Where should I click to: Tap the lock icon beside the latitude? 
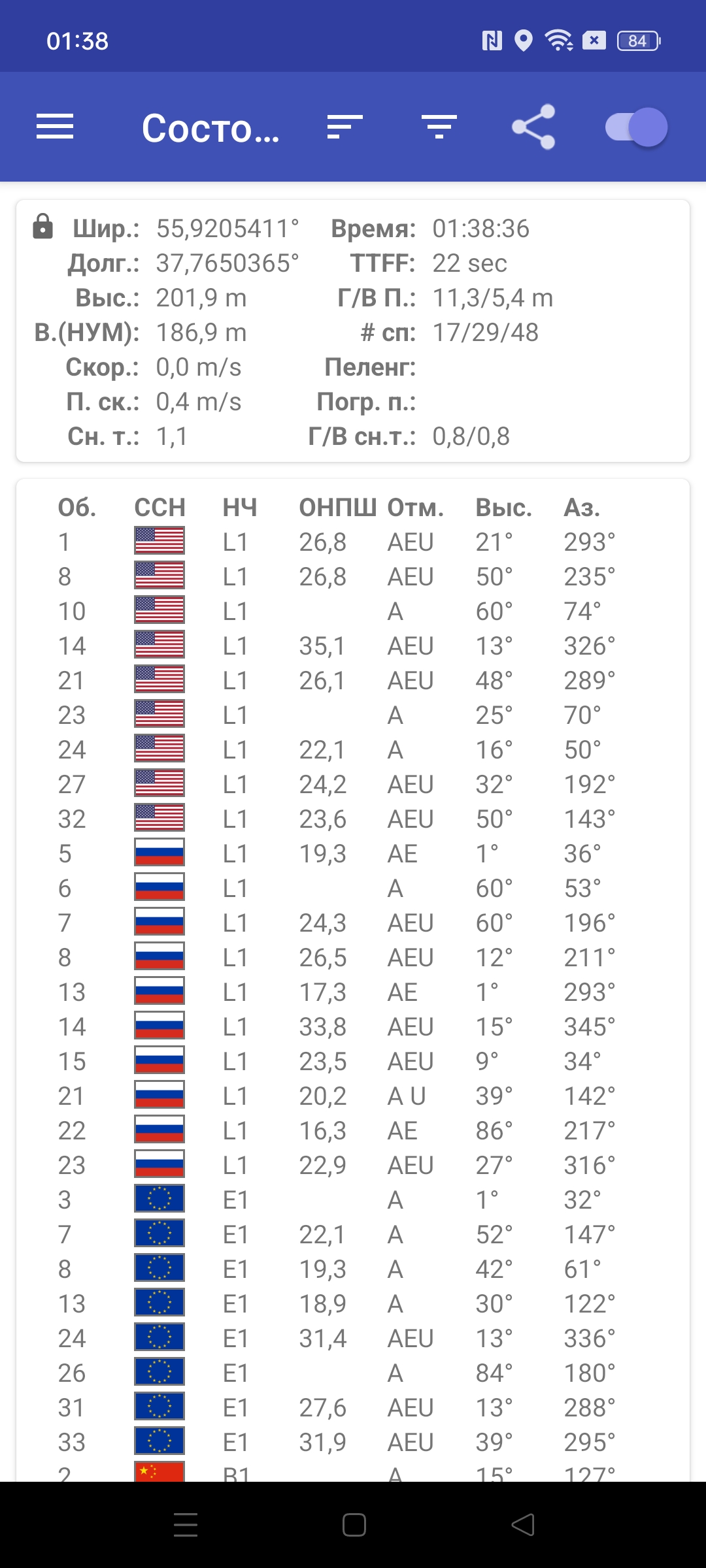(x=43, y=227)
